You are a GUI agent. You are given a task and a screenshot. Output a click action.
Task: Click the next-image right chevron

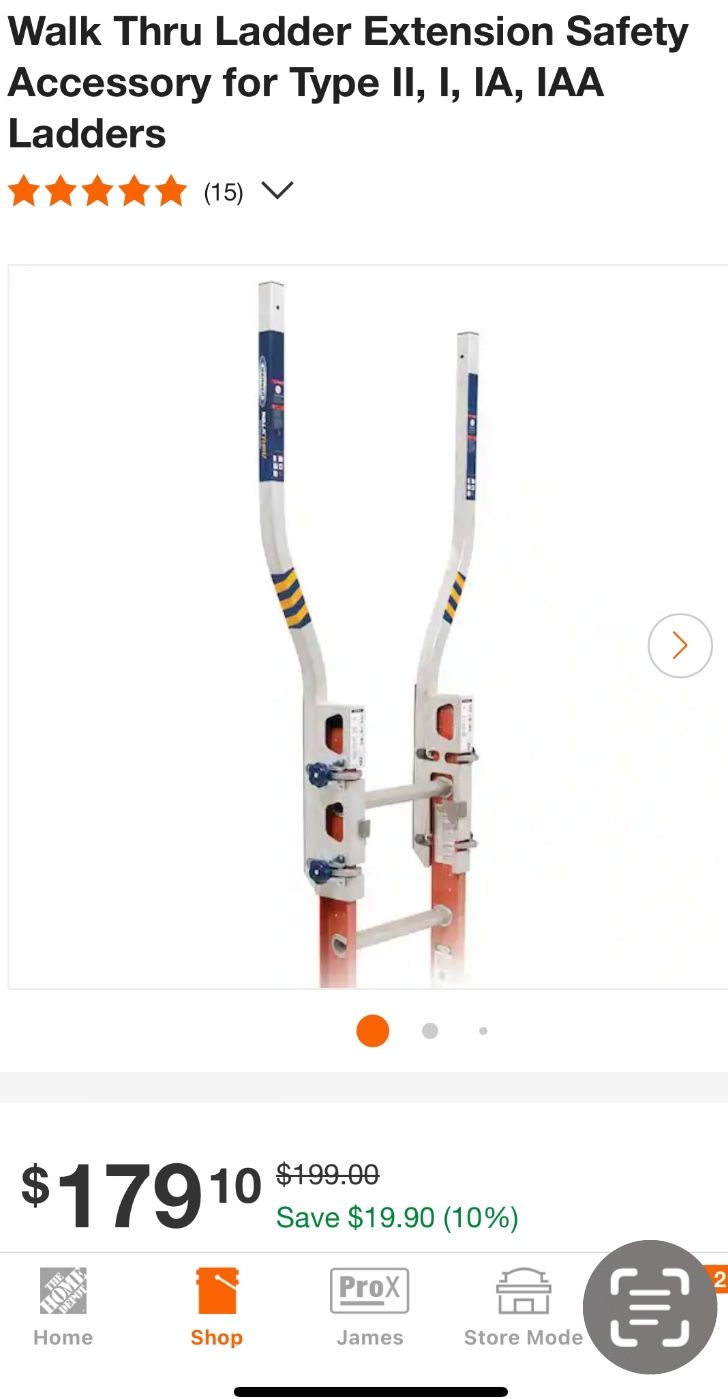click(x=680, y=645)
